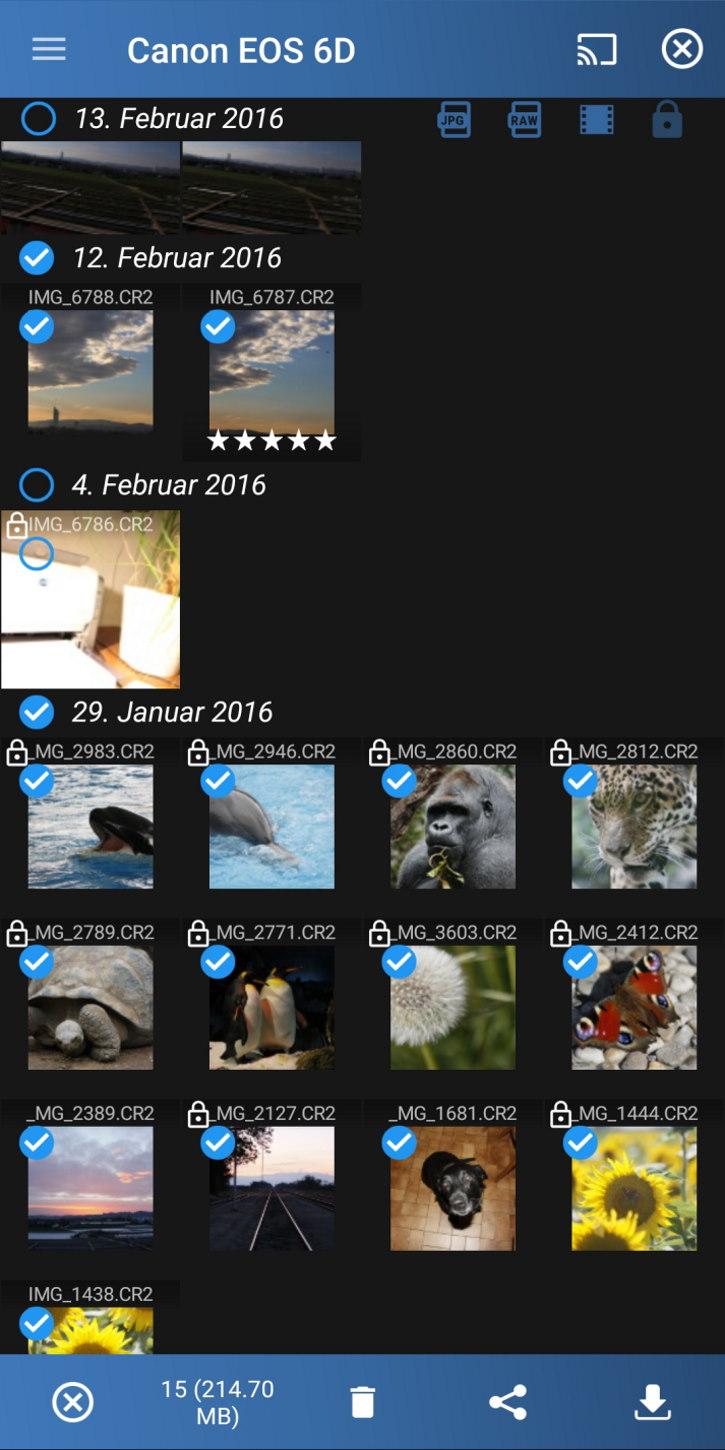Toggle the locked files filter
This screenshot has width=725, height=1450.
point(667,120)
